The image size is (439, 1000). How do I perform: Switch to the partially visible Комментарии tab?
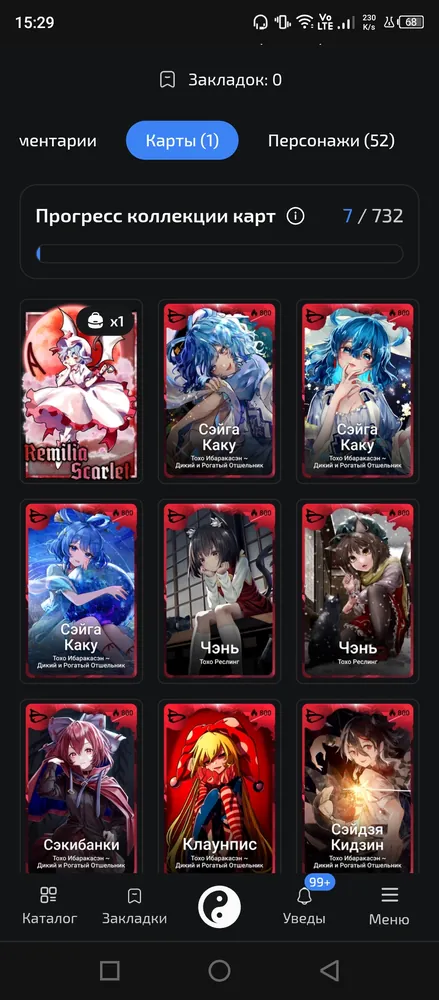(58, 140)
